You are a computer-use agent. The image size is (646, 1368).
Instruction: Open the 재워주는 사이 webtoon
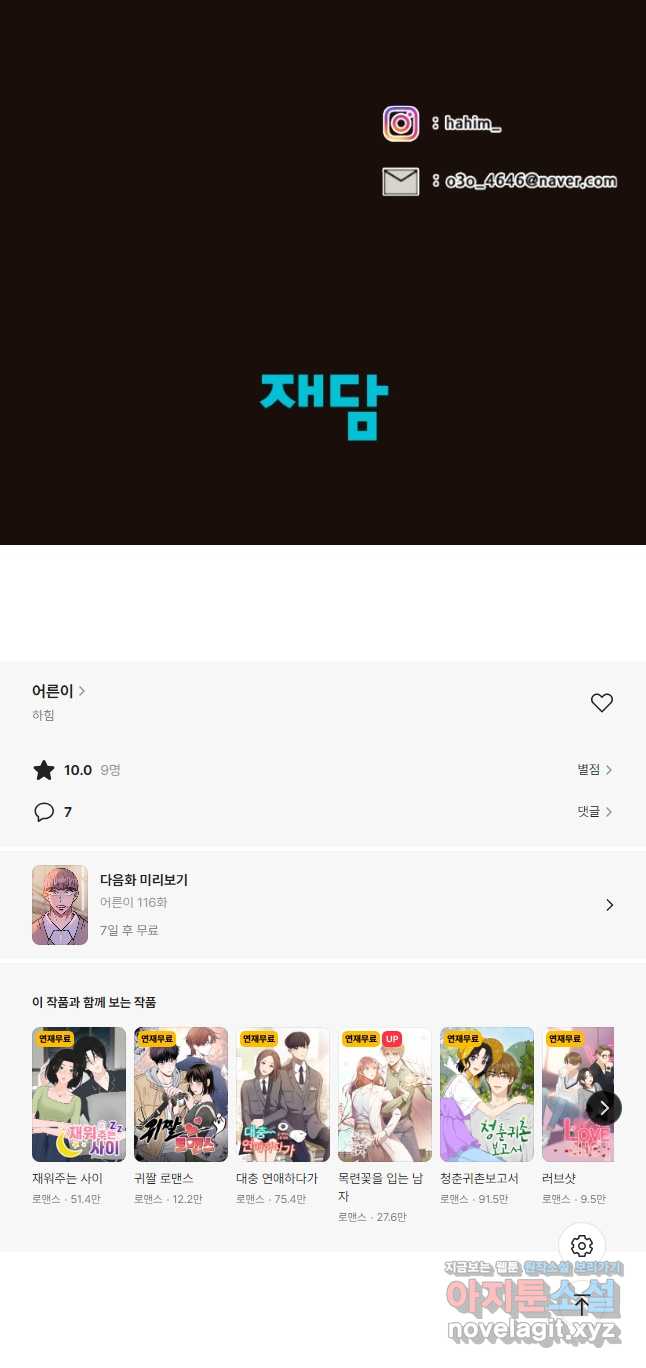(x=79, y=1095)
